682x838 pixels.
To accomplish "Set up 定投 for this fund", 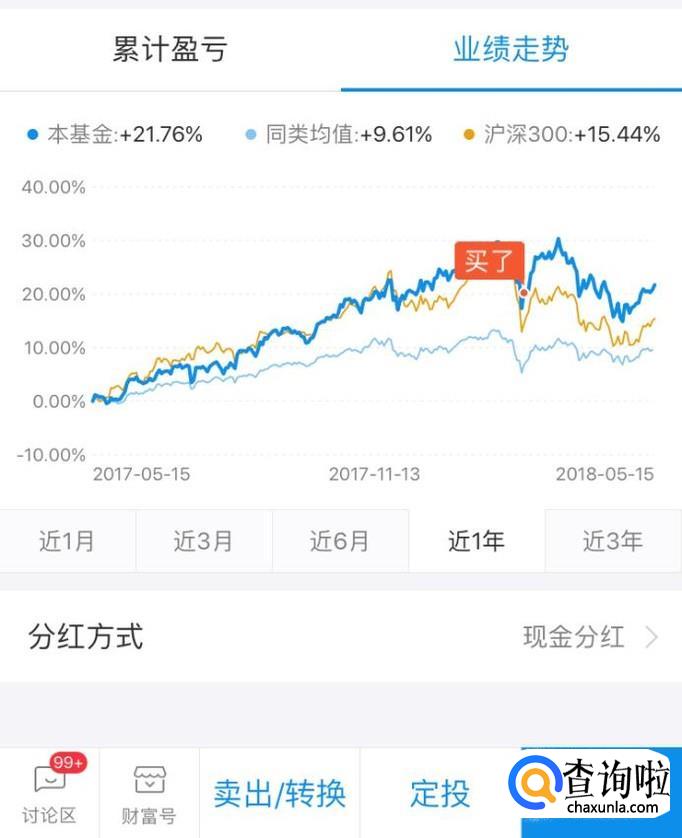I will pos(440,794).
